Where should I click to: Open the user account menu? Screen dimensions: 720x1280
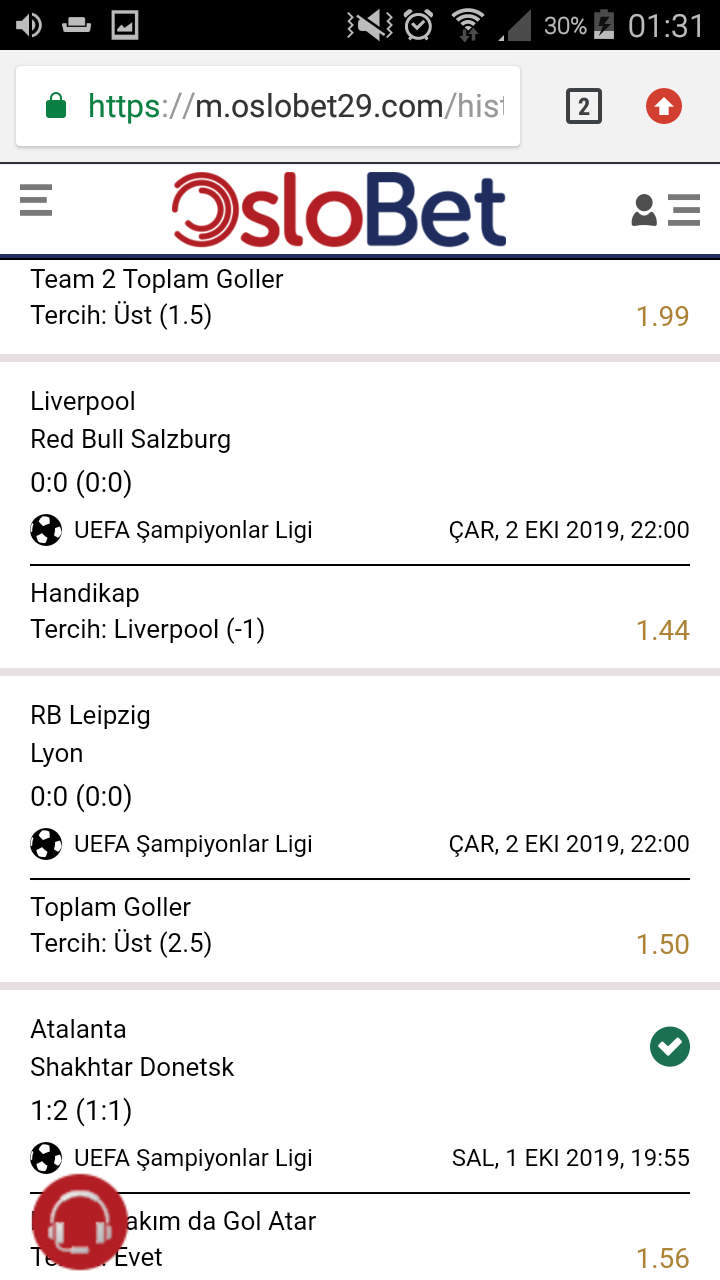665,210
